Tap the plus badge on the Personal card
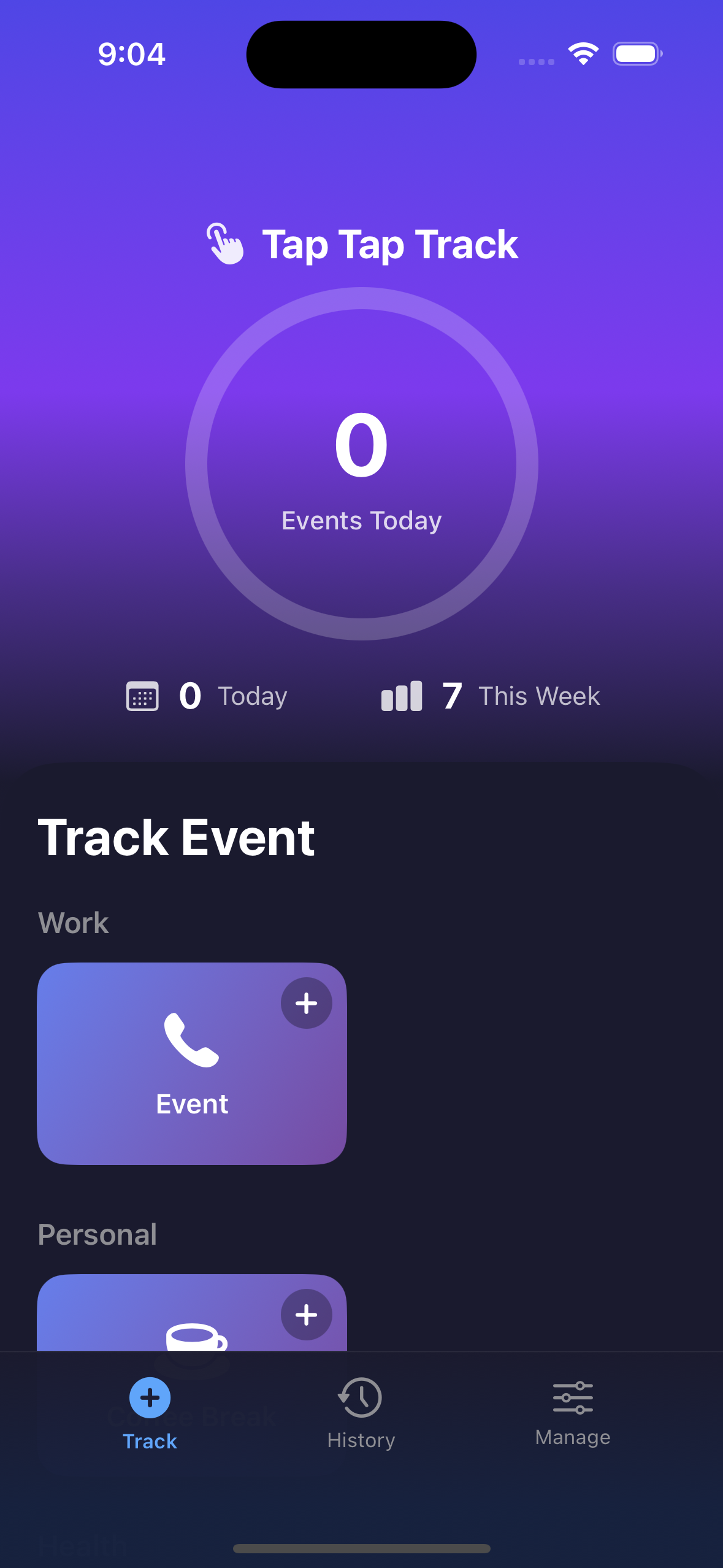This screenshot has width=723, height=1568. coord(306,1314)
